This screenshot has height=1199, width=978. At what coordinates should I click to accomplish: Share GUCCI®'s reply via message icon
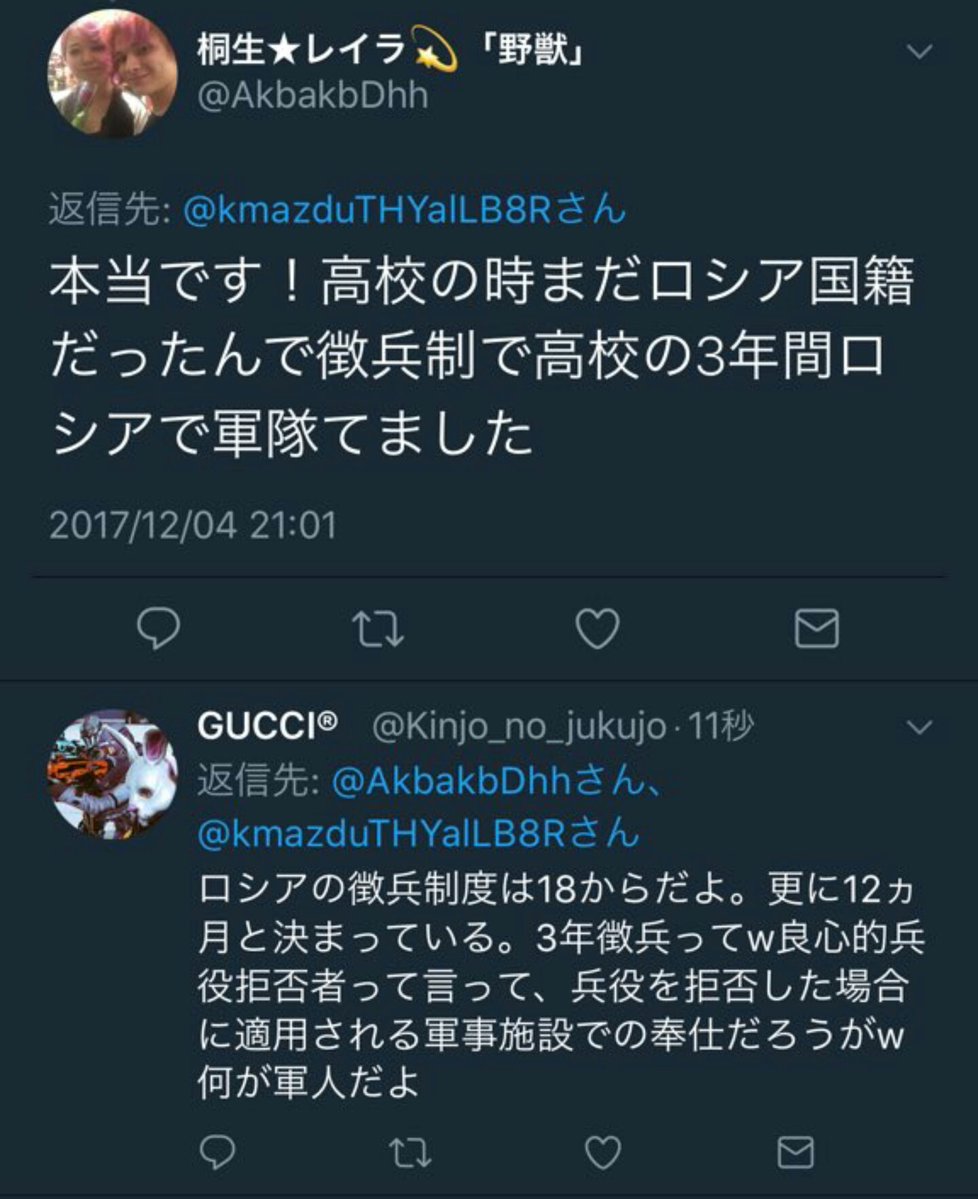(795, 1153)
